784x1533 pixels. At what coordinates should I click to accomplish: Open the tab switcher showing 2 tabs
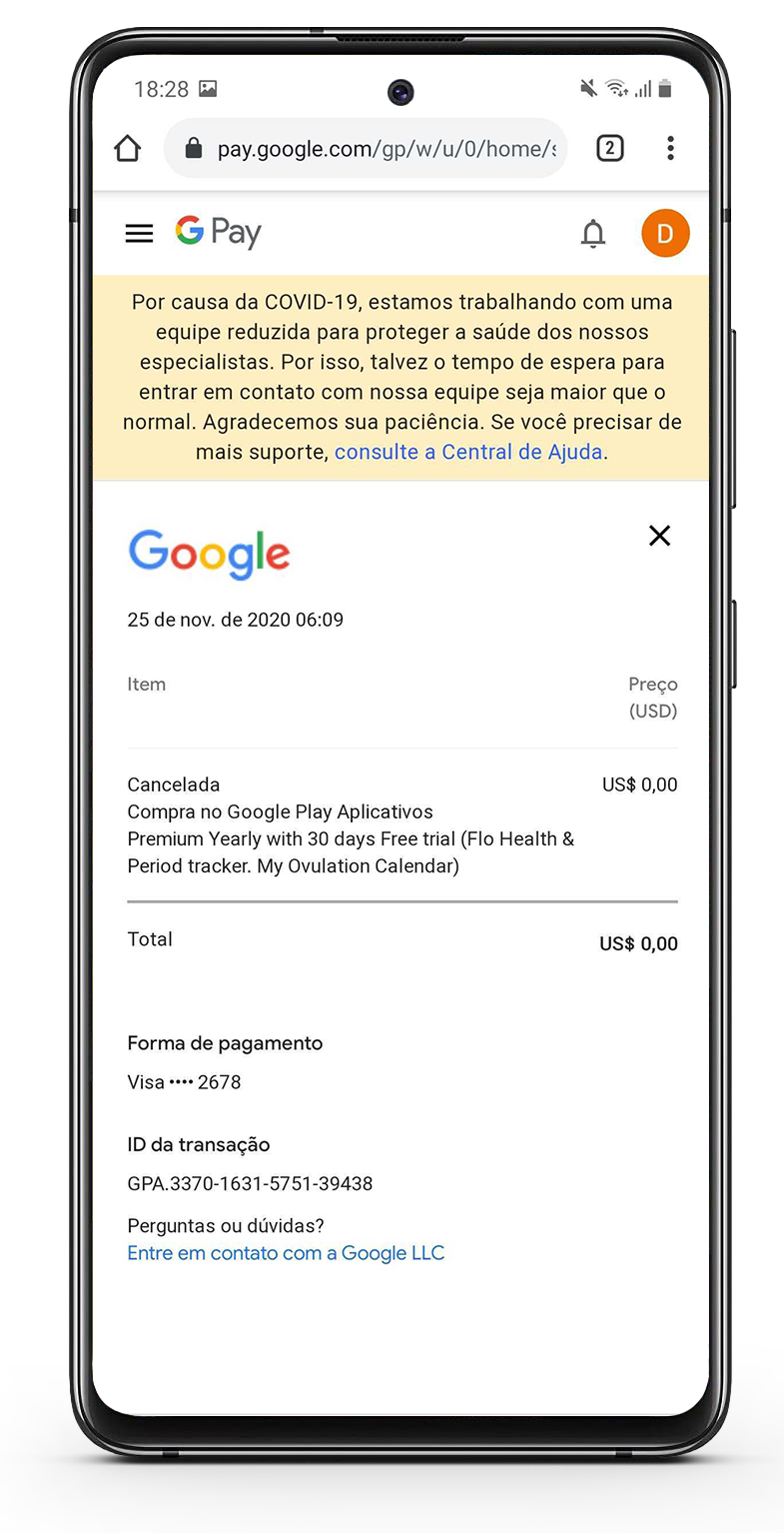[609, 149]
